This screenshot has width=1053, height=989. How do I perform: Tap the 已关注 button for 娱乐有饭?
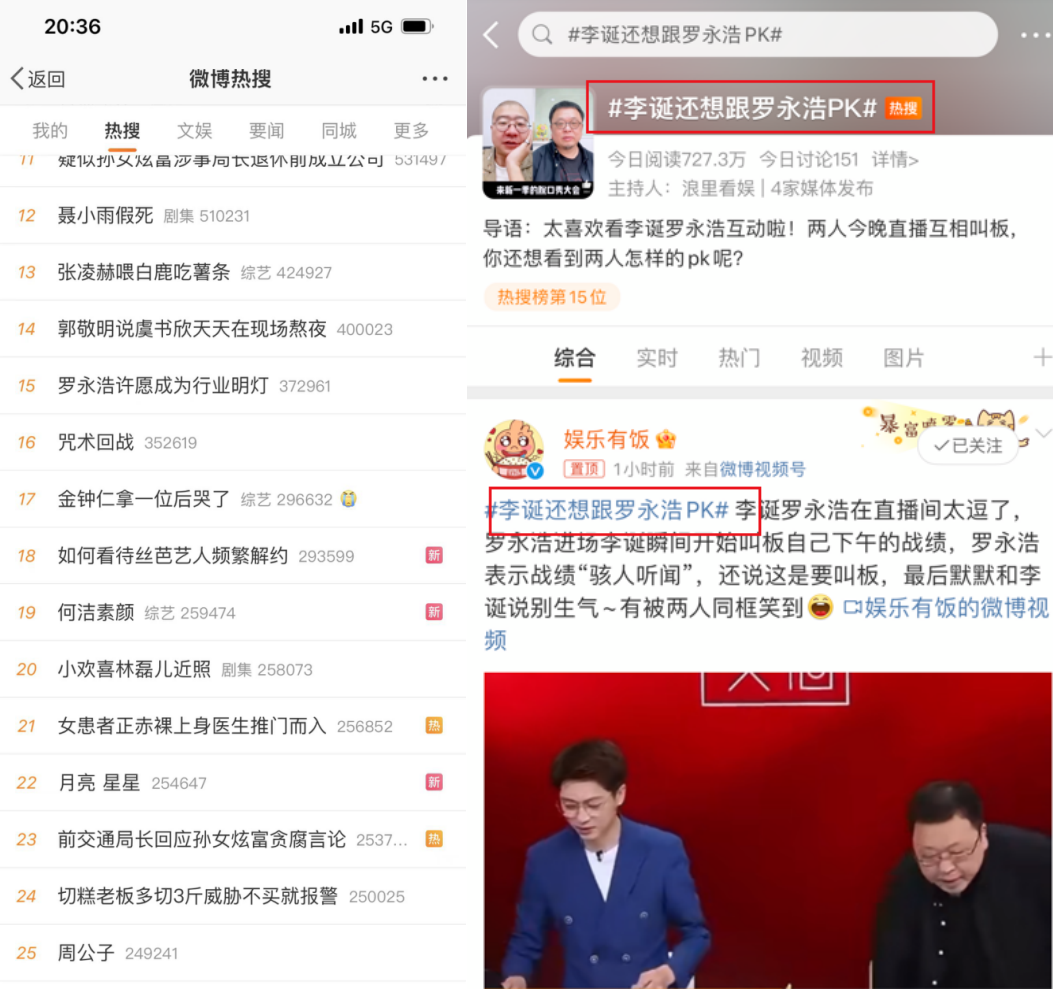(966, 446)
